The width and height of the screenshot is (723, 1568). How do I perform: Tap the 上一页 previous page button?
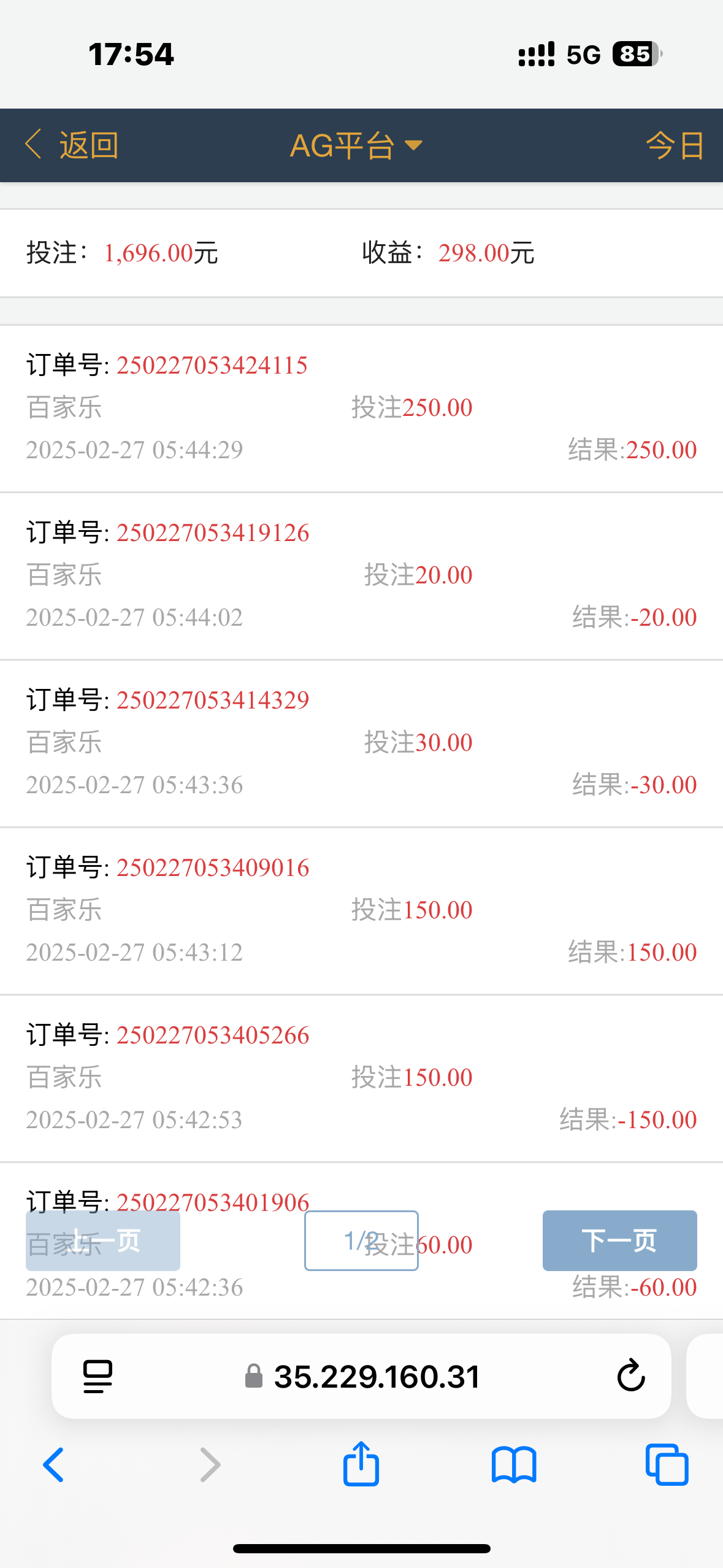103,1240
